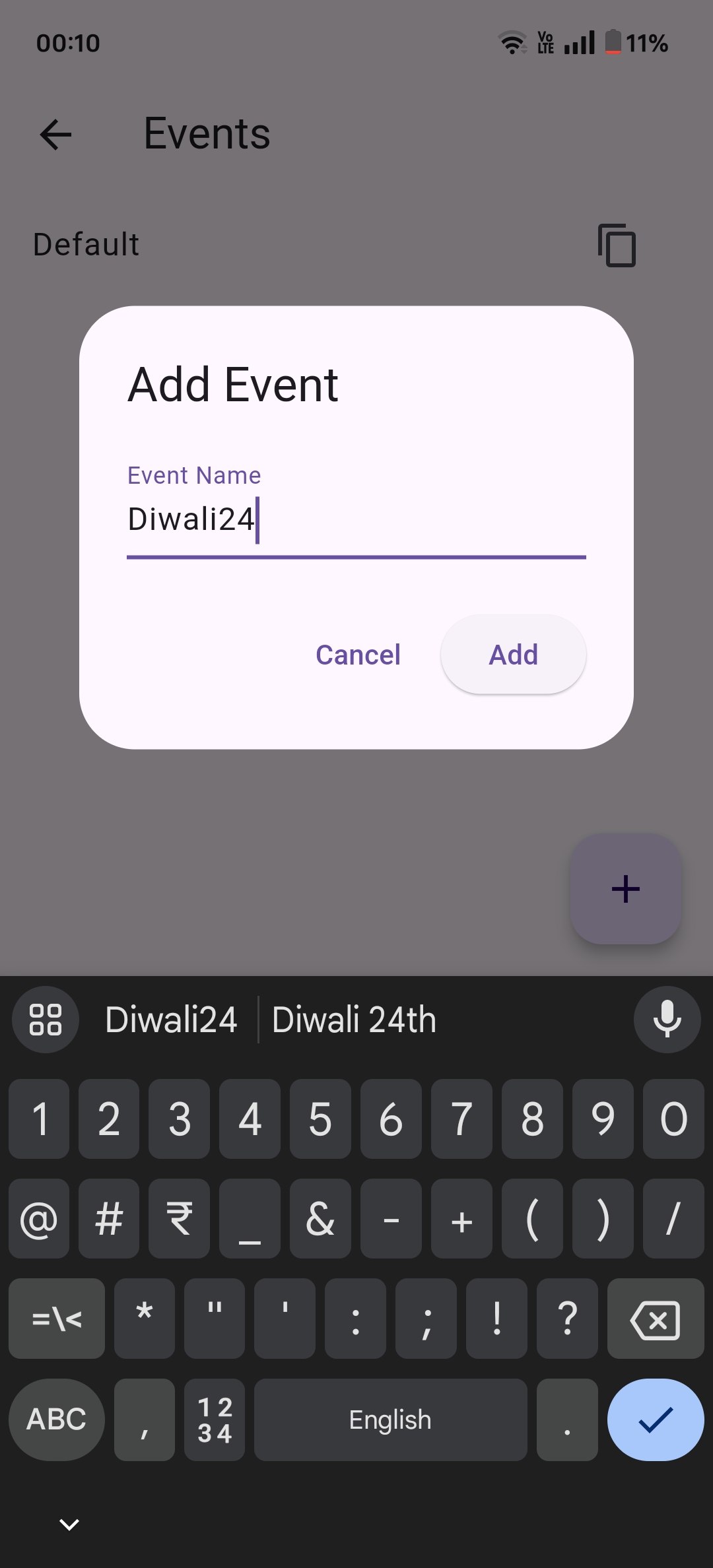Tap the keyboard's blue checkmark key

click(x=655, y=1419)
